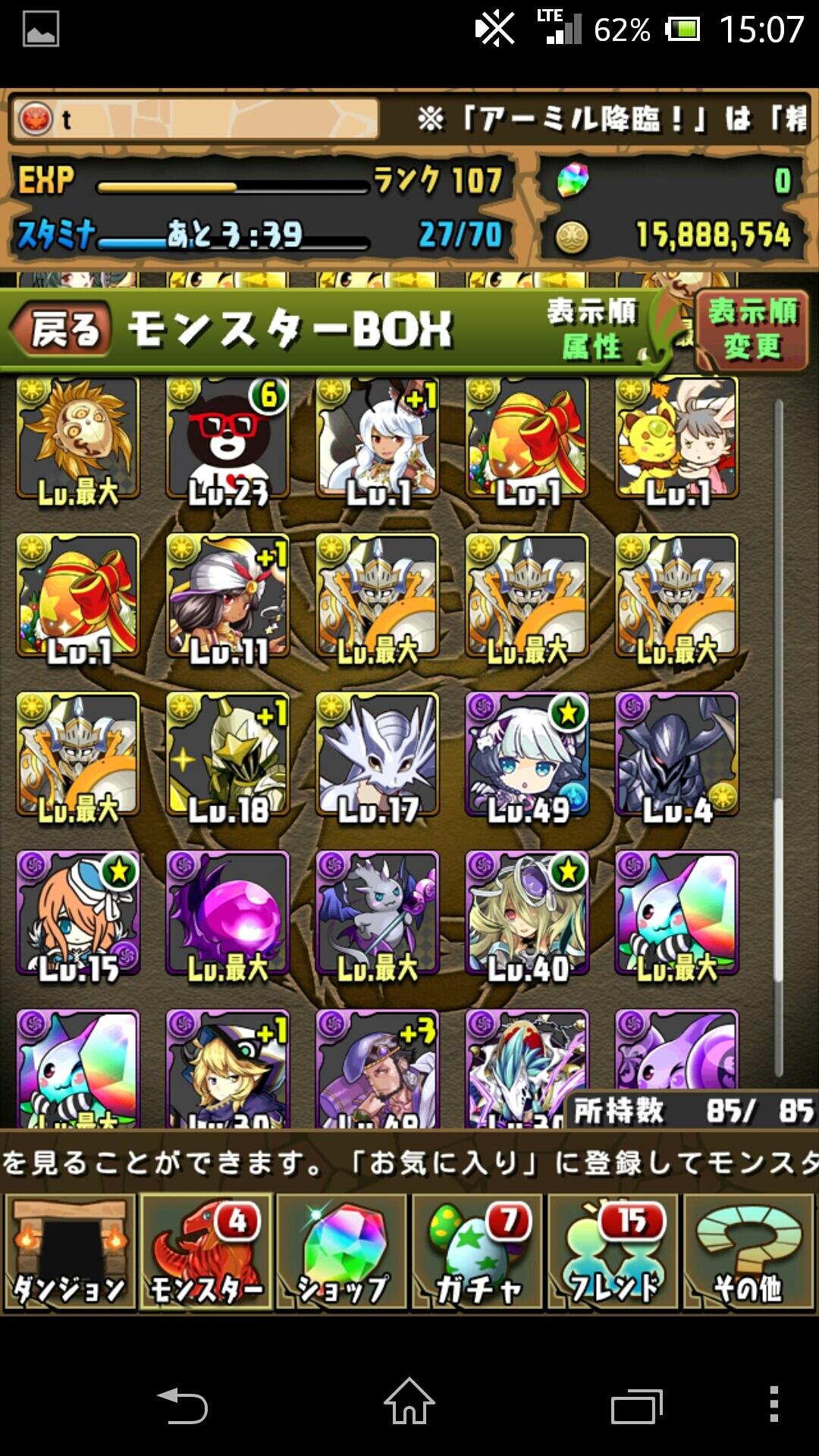Select the Lv.23 black bear with red glasses
Image resolution: width=819 pixels, height=1456 pixels.
(227, 438)
